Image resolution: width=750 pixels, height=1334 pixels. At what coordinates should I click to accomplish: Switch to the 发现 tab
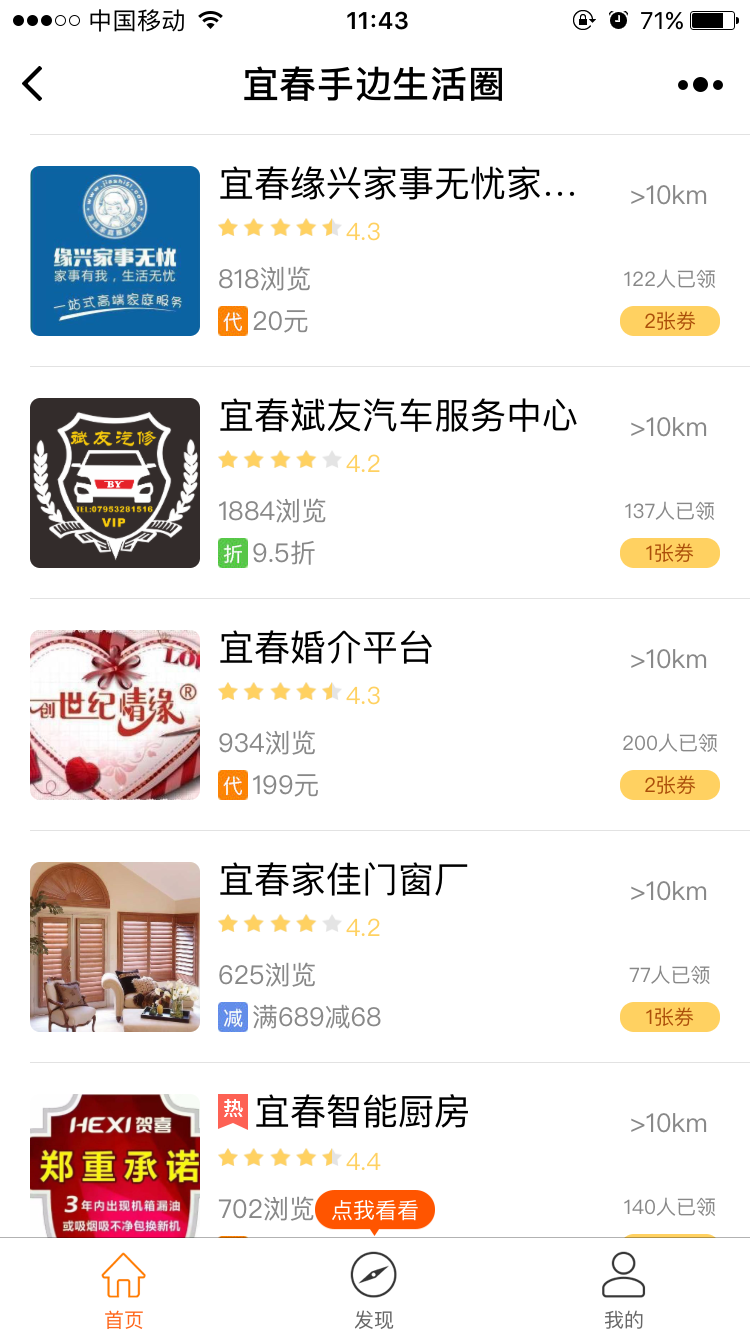[374, 1290]
